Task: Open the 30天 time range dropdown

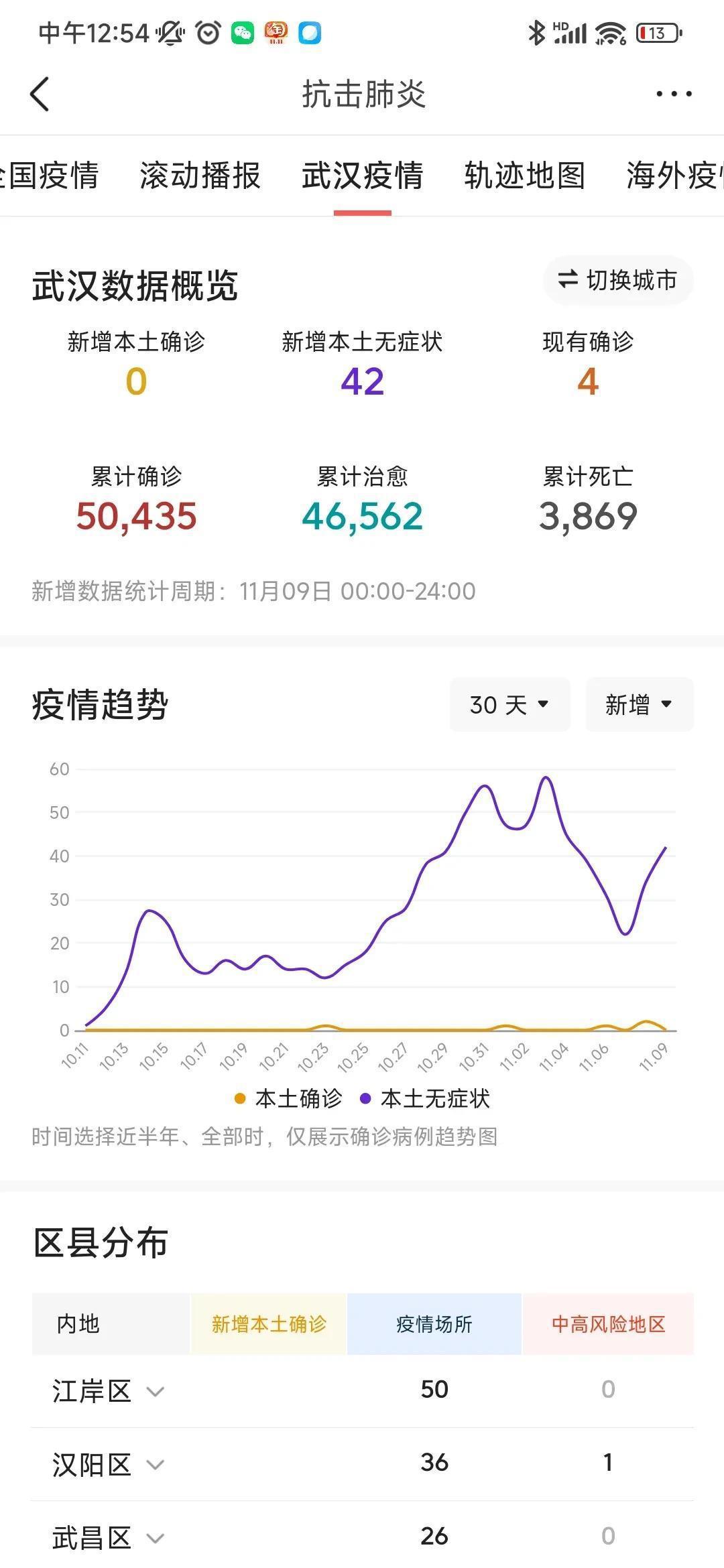Action: tap(509, 704)
